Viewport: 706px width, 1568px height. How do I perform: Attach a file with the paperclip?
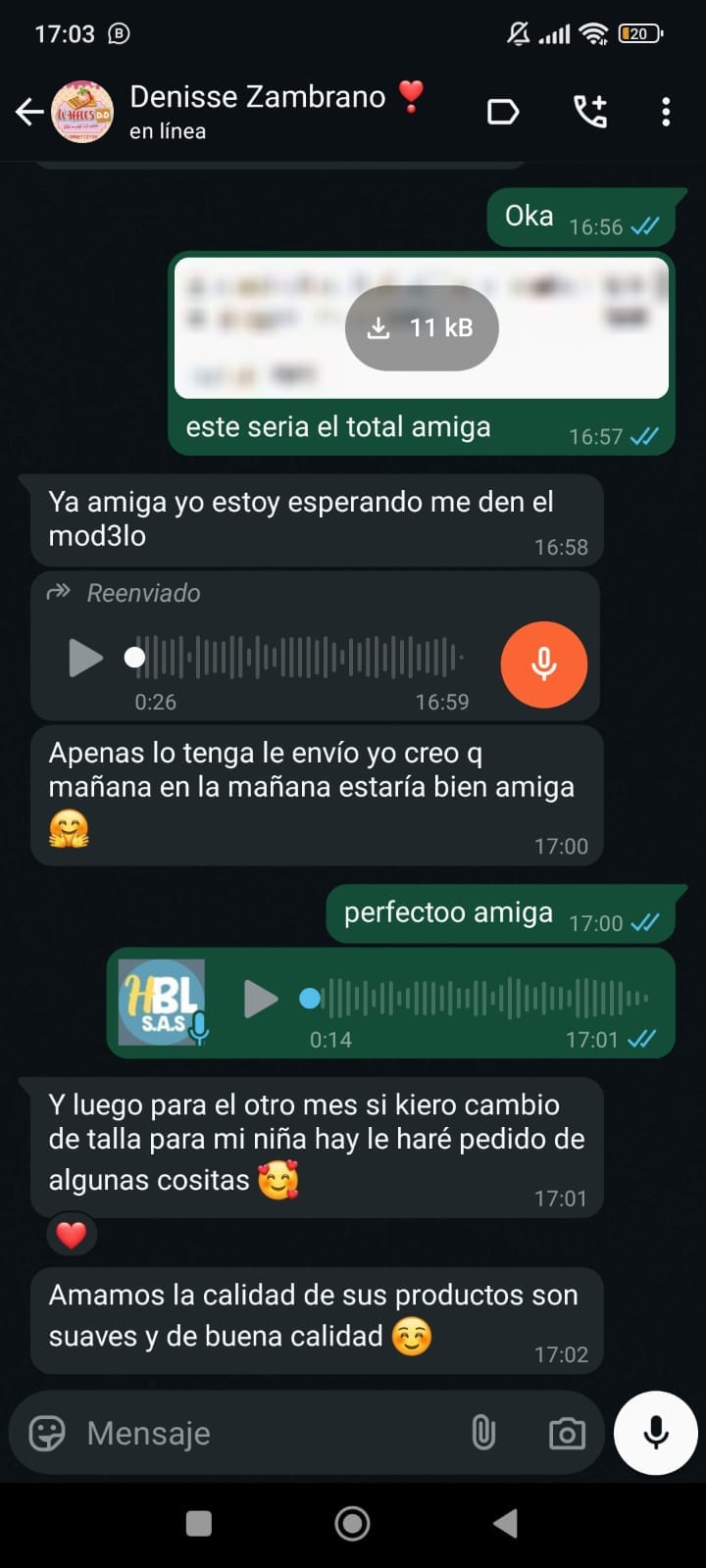pos(483,1433)
